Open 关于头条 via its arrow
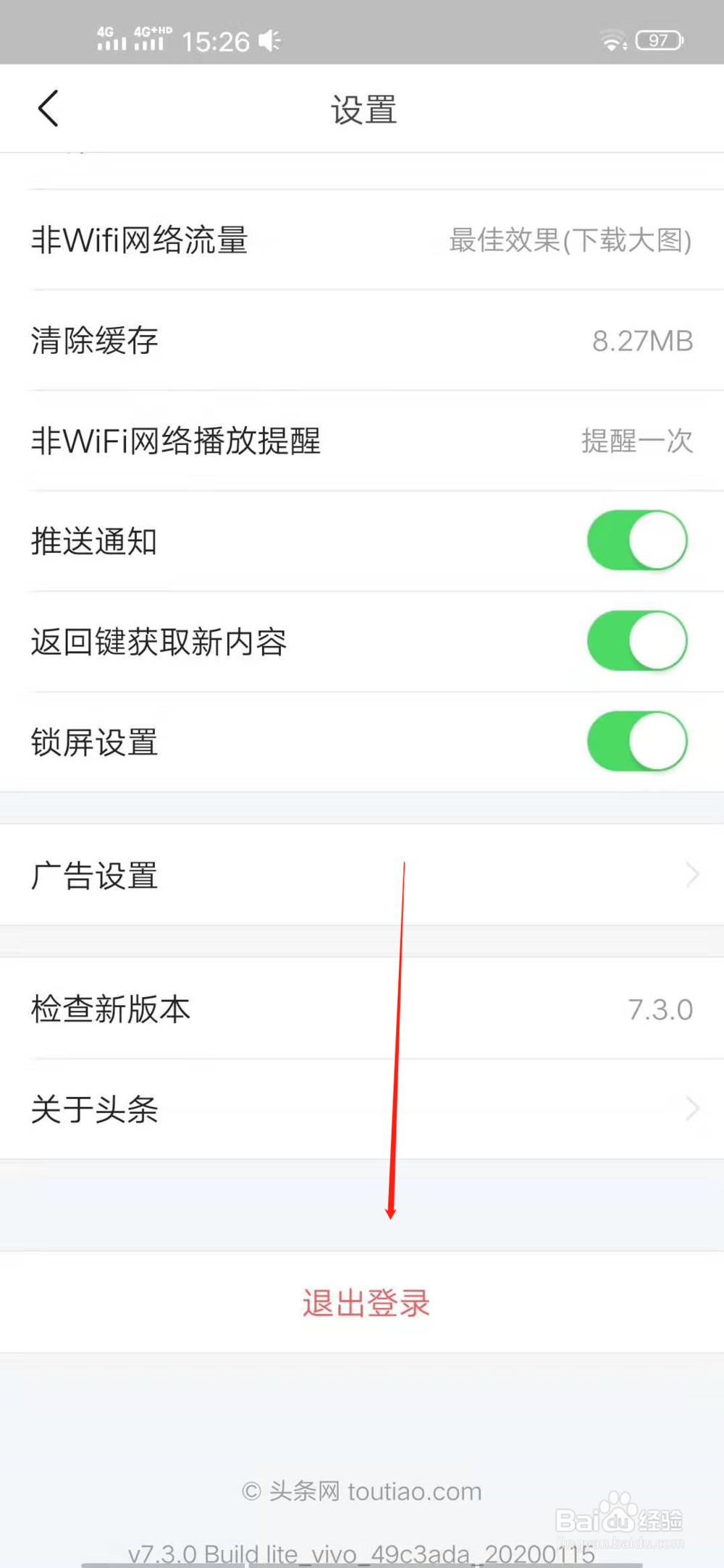Viewport: 724px width, 1568px height. (692, 1108)
